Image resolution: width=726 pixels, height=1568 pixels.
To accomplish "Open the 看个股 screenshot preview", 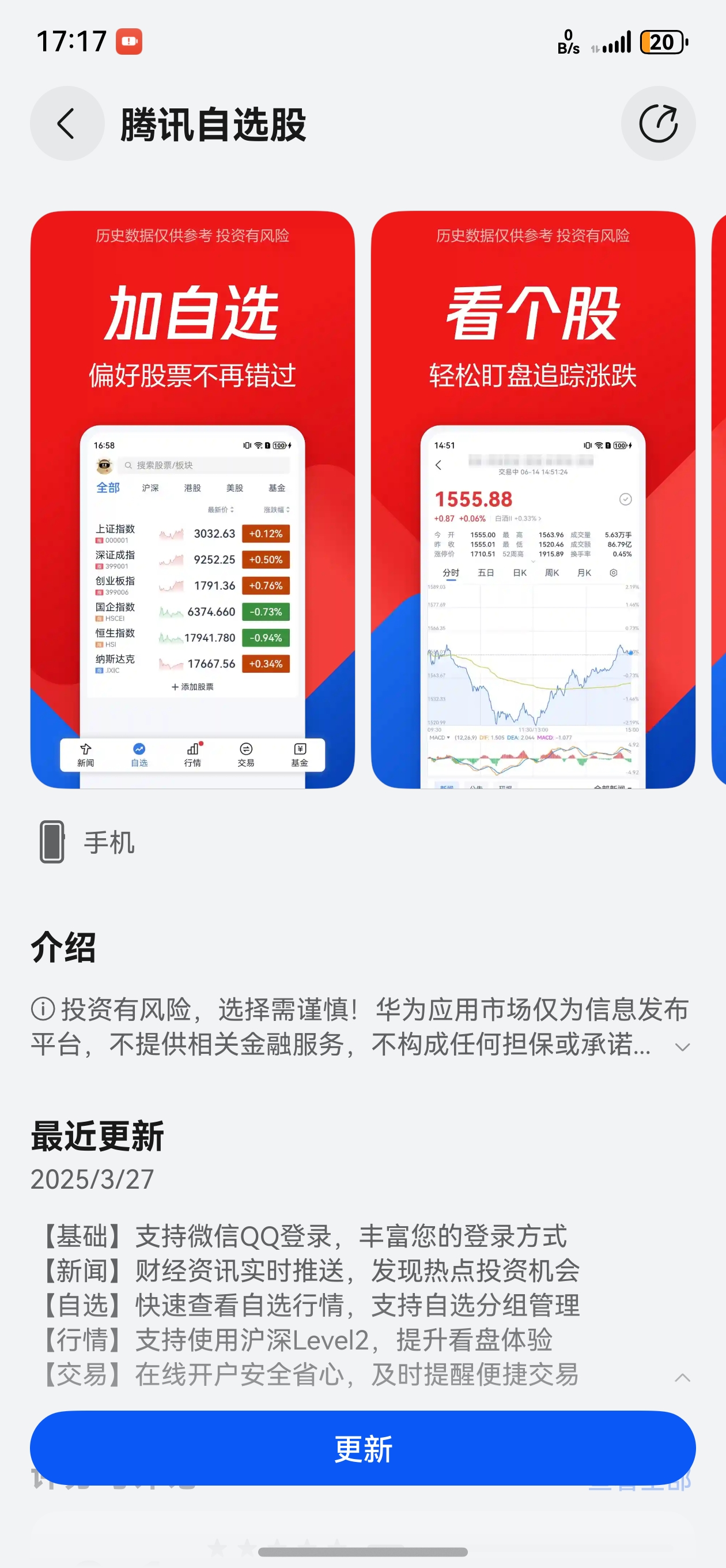I will tap(532, 499).
